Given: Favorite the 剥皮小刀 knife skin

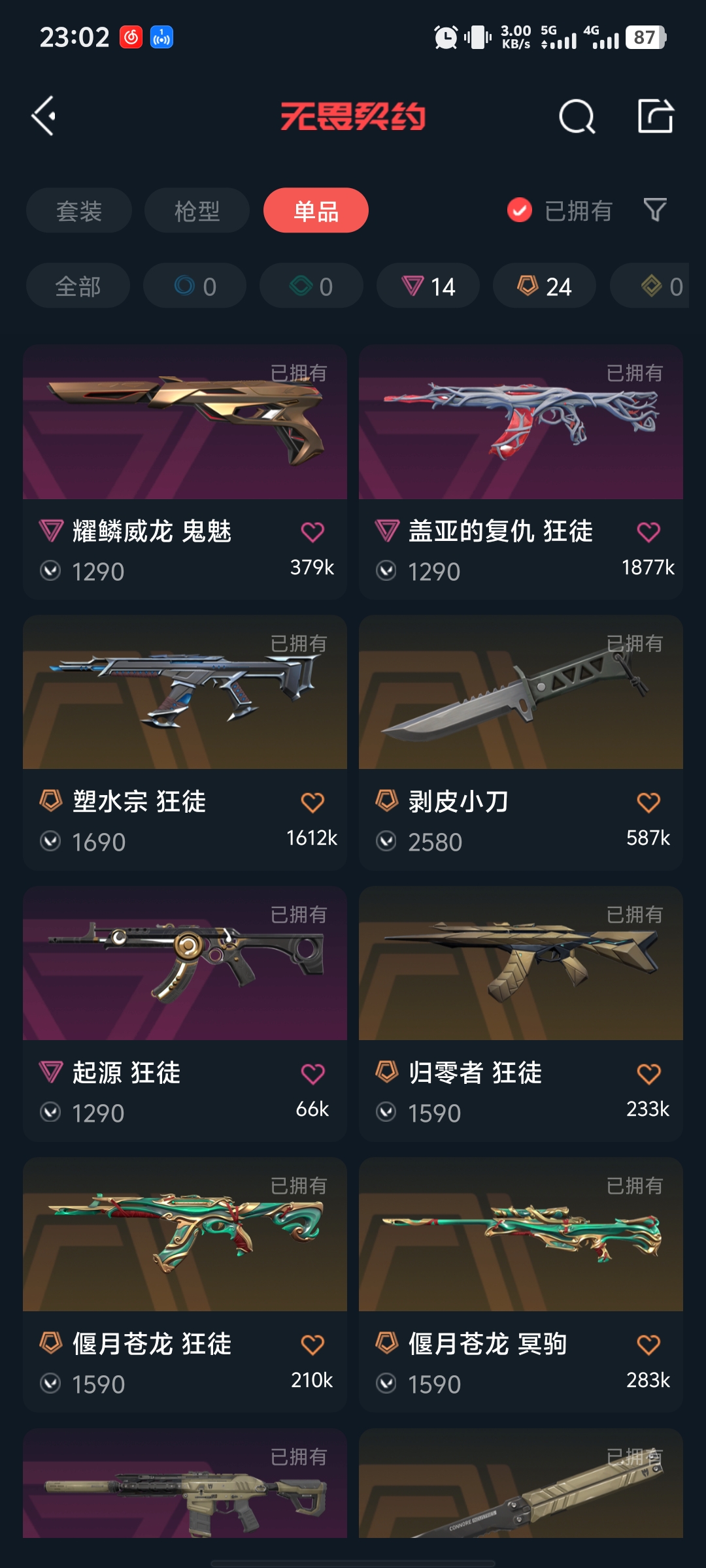Looking at the screenshot, I should [x=648, y=802].
